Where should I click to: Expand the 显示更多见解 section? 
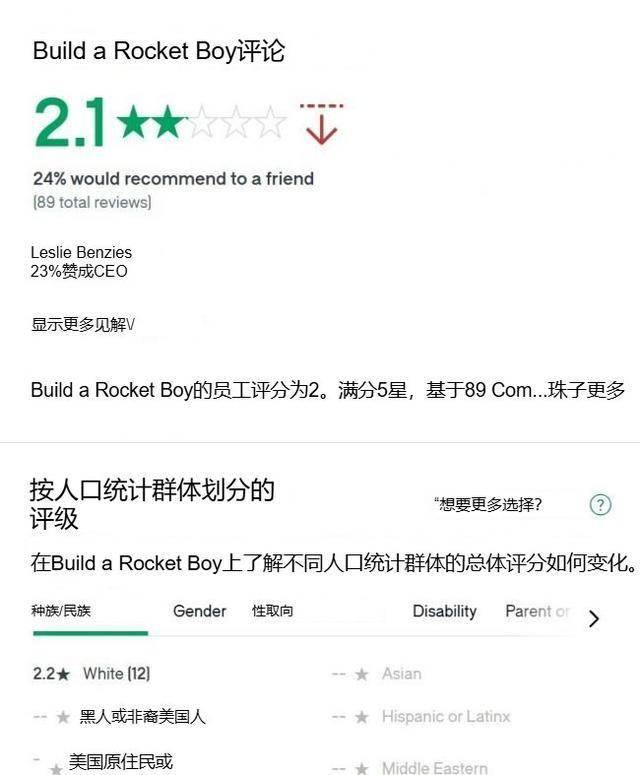coord(83,325)
